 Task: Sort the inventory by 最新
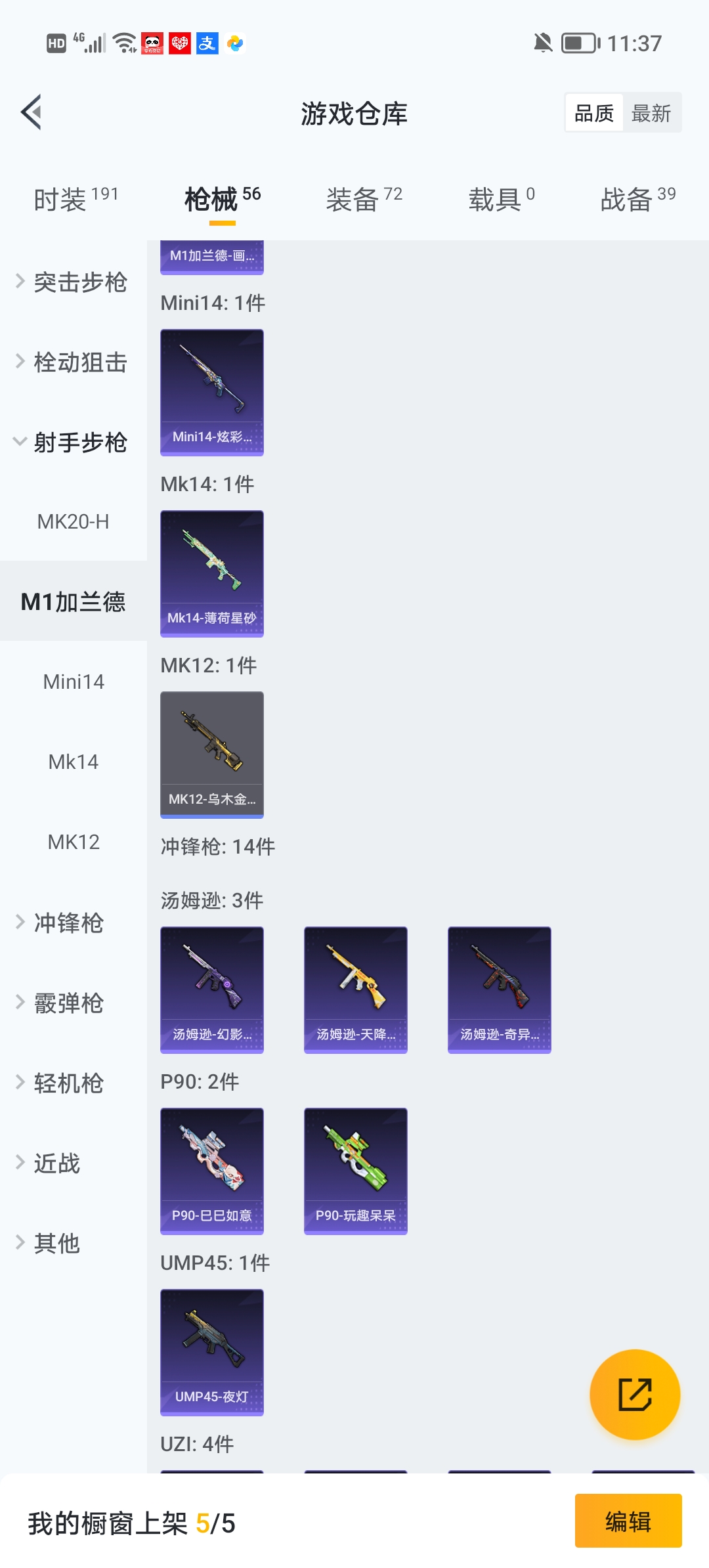[651, 113]
